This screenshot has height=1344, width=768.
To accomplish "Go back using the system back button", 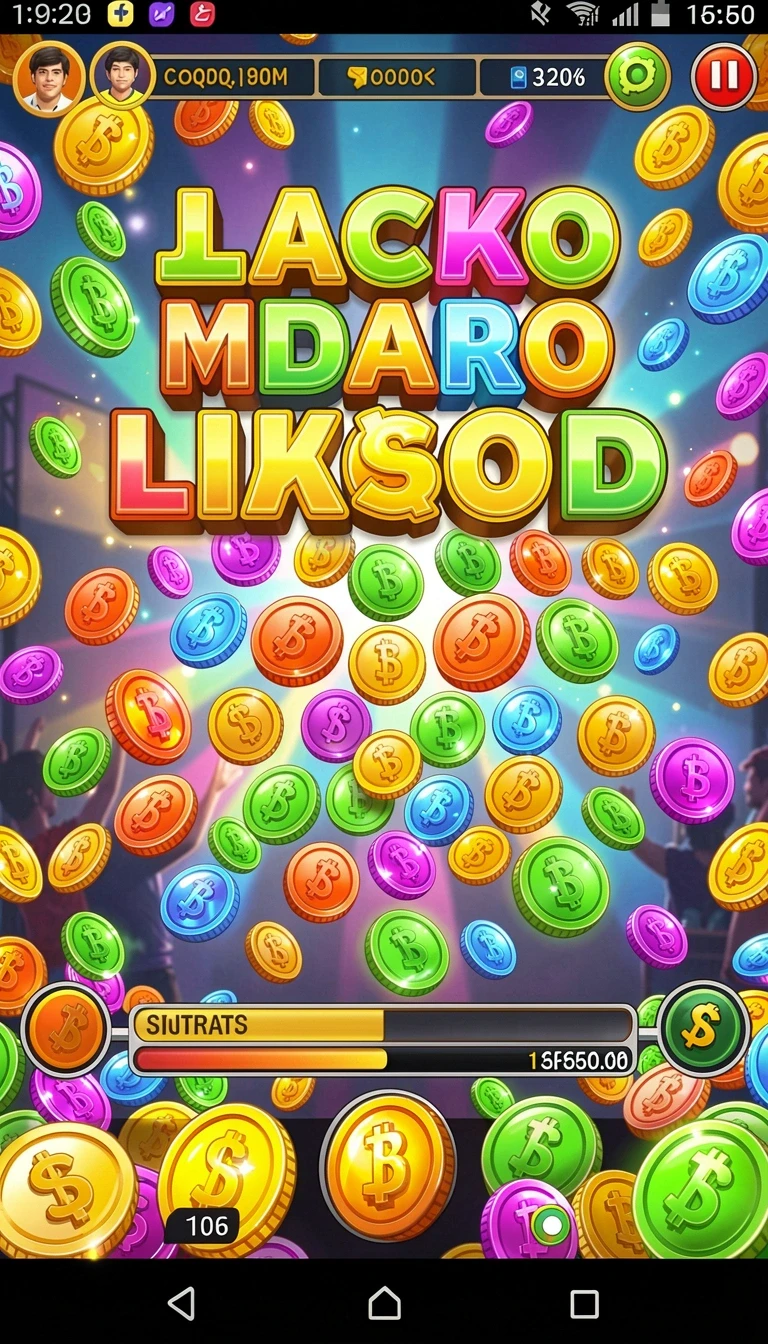I will point(182,1303).
